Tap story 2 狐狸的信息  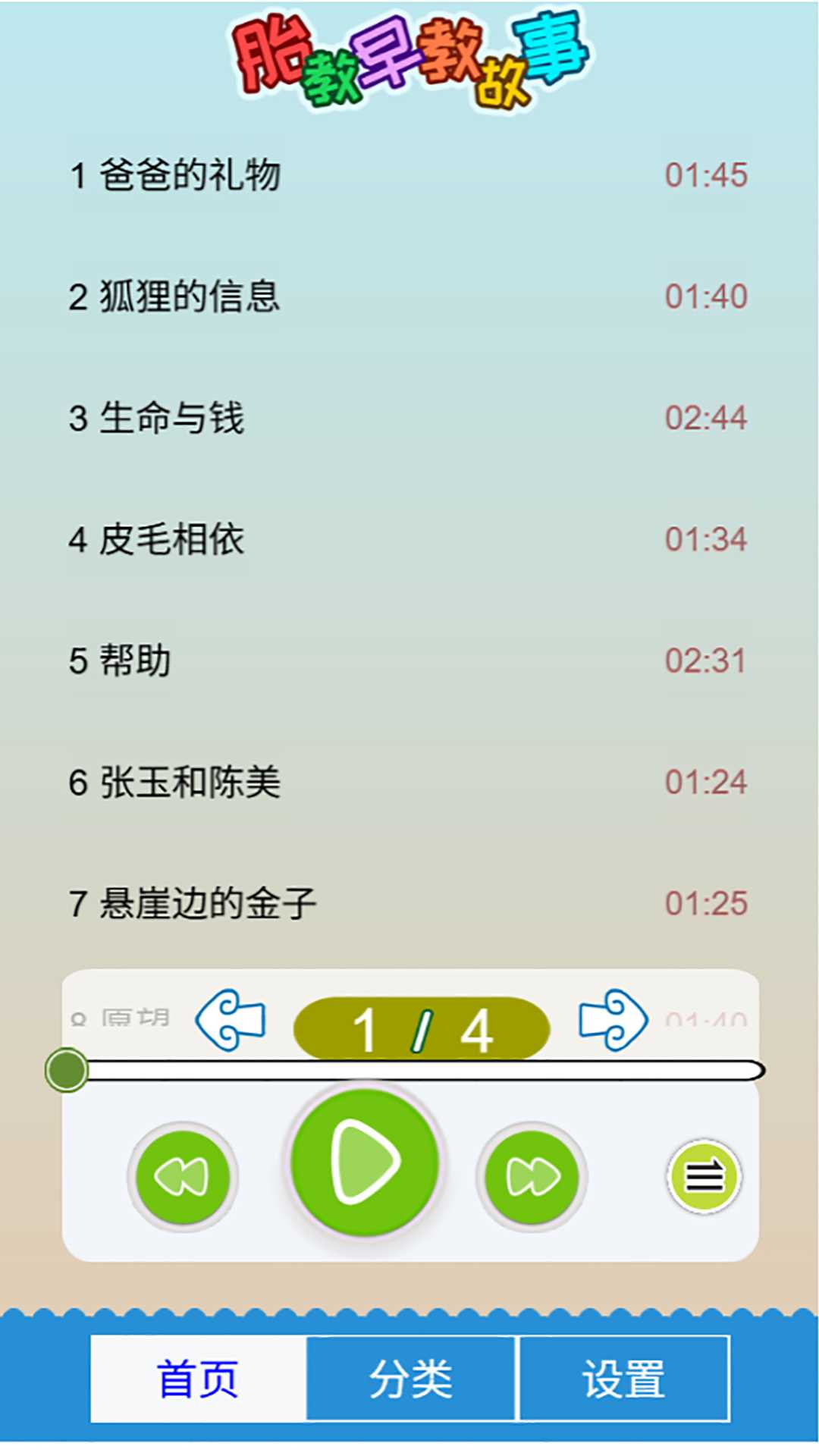pos(174,296)
